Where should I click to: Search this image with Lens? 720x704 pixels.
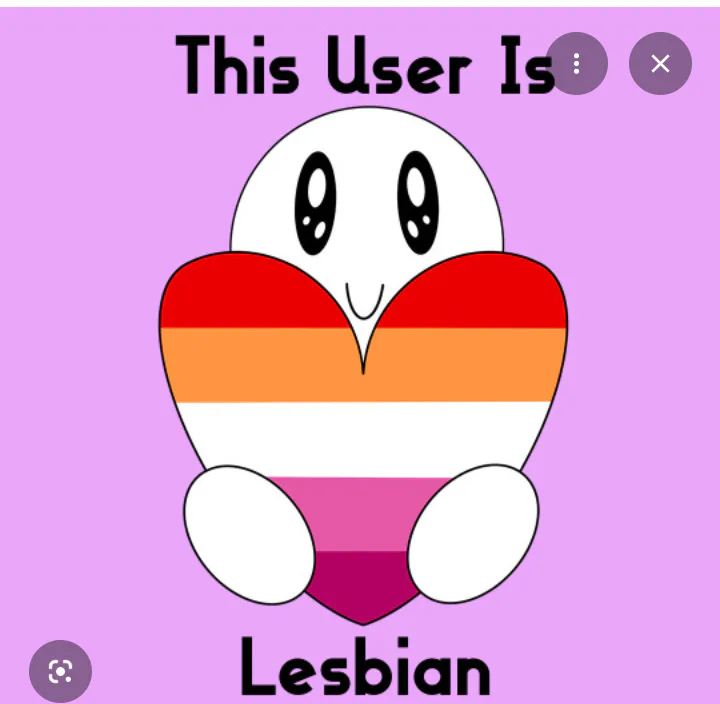click(x=60, y=671)
